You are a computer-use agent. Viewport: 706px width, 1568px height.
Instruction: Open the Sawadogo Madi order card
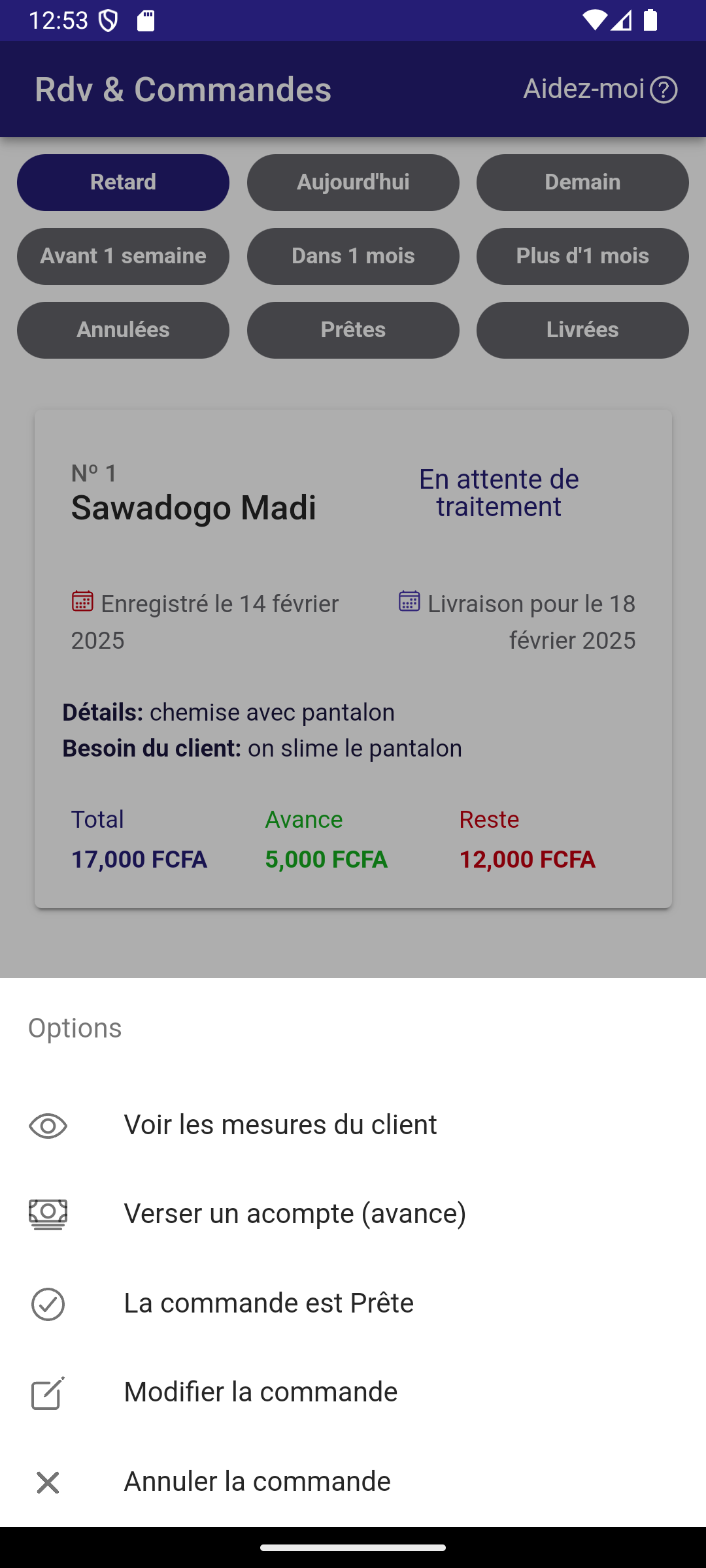point(353,653)
